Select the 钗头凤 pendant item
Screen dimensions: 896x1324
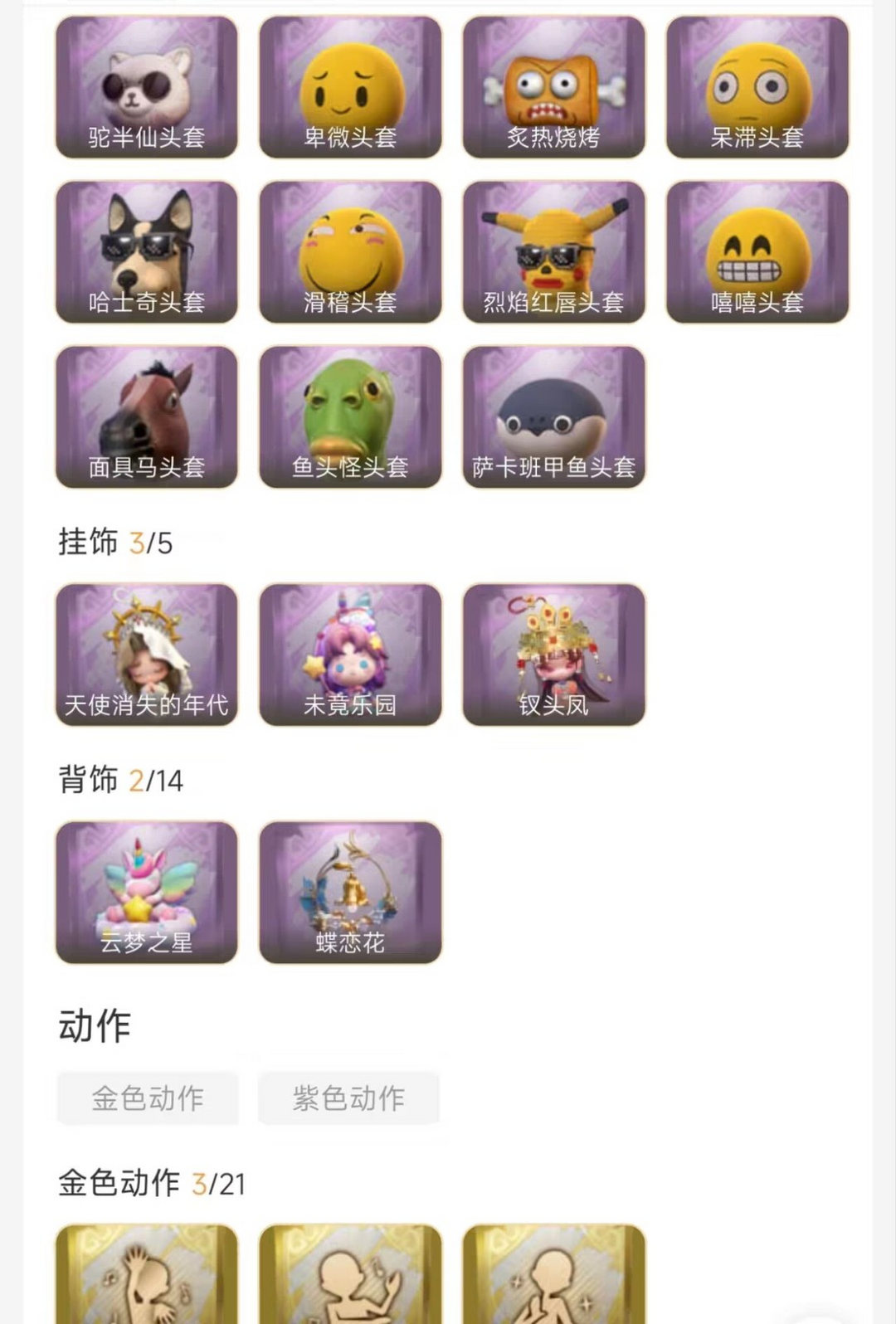click(x=553, y=655)
